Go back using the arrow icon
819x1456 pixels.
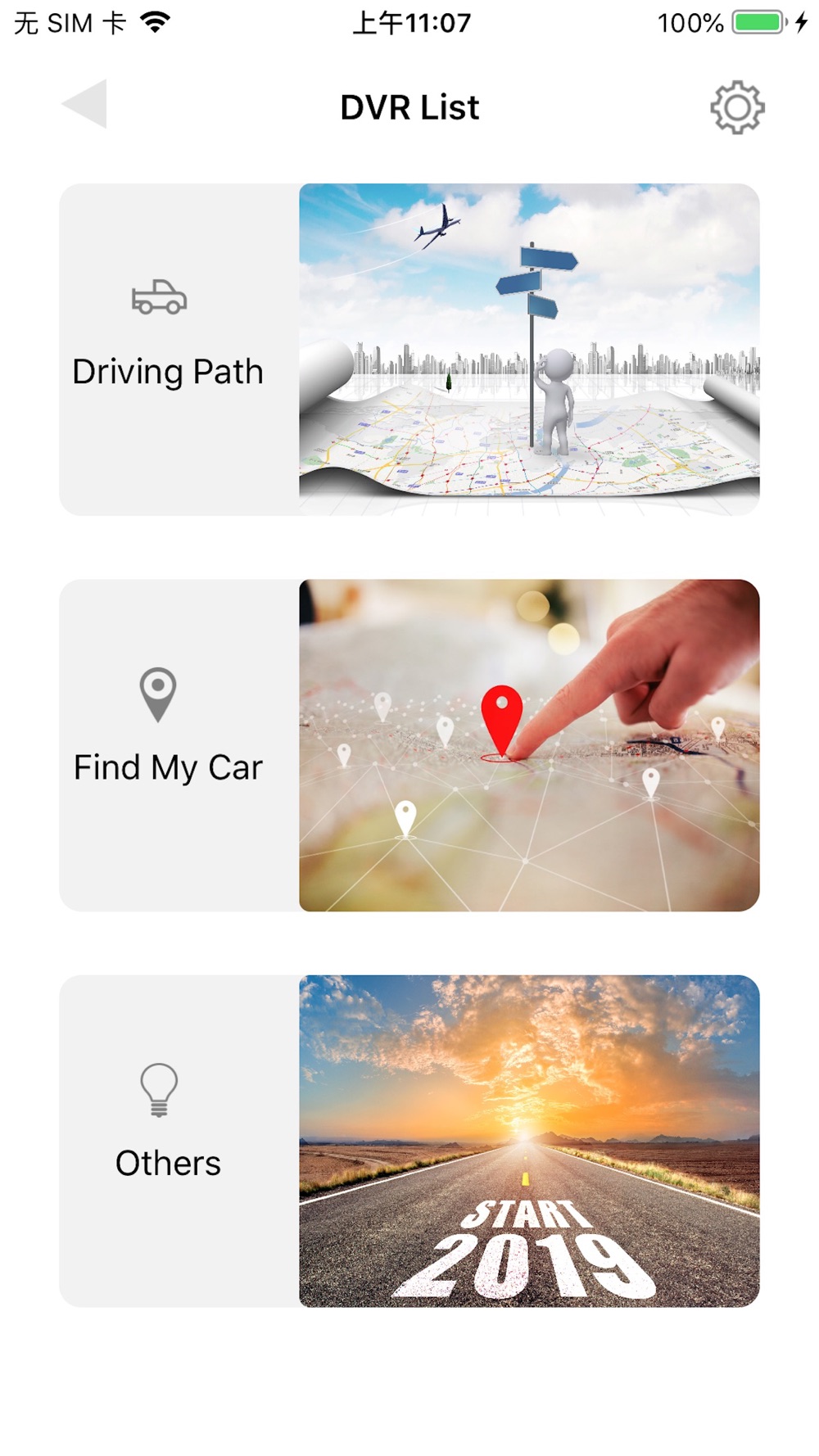[84, 104]
